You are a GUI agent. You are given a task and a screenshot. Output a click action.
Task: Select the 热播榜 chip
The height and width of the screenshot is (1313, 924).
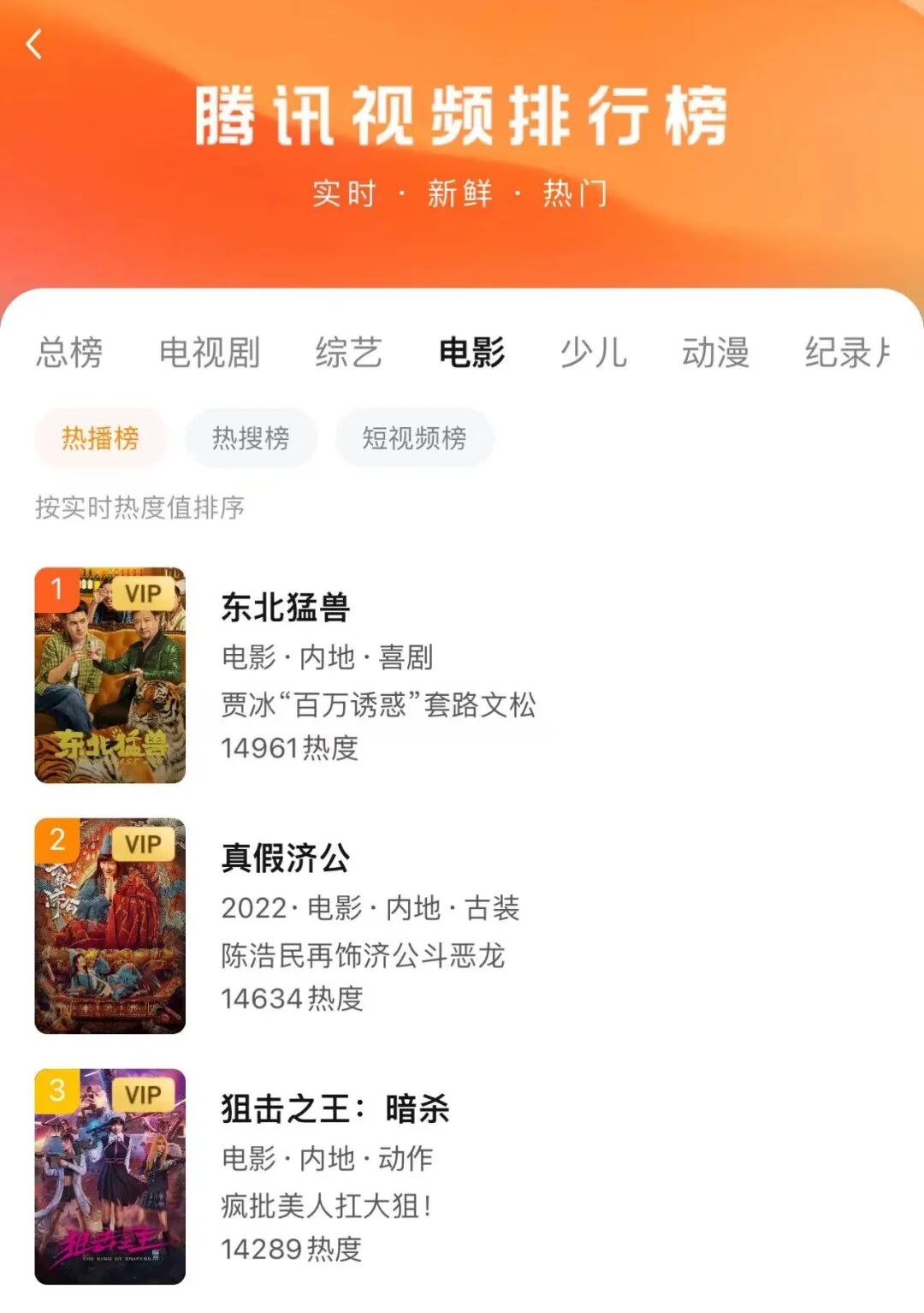coord(100,438)
